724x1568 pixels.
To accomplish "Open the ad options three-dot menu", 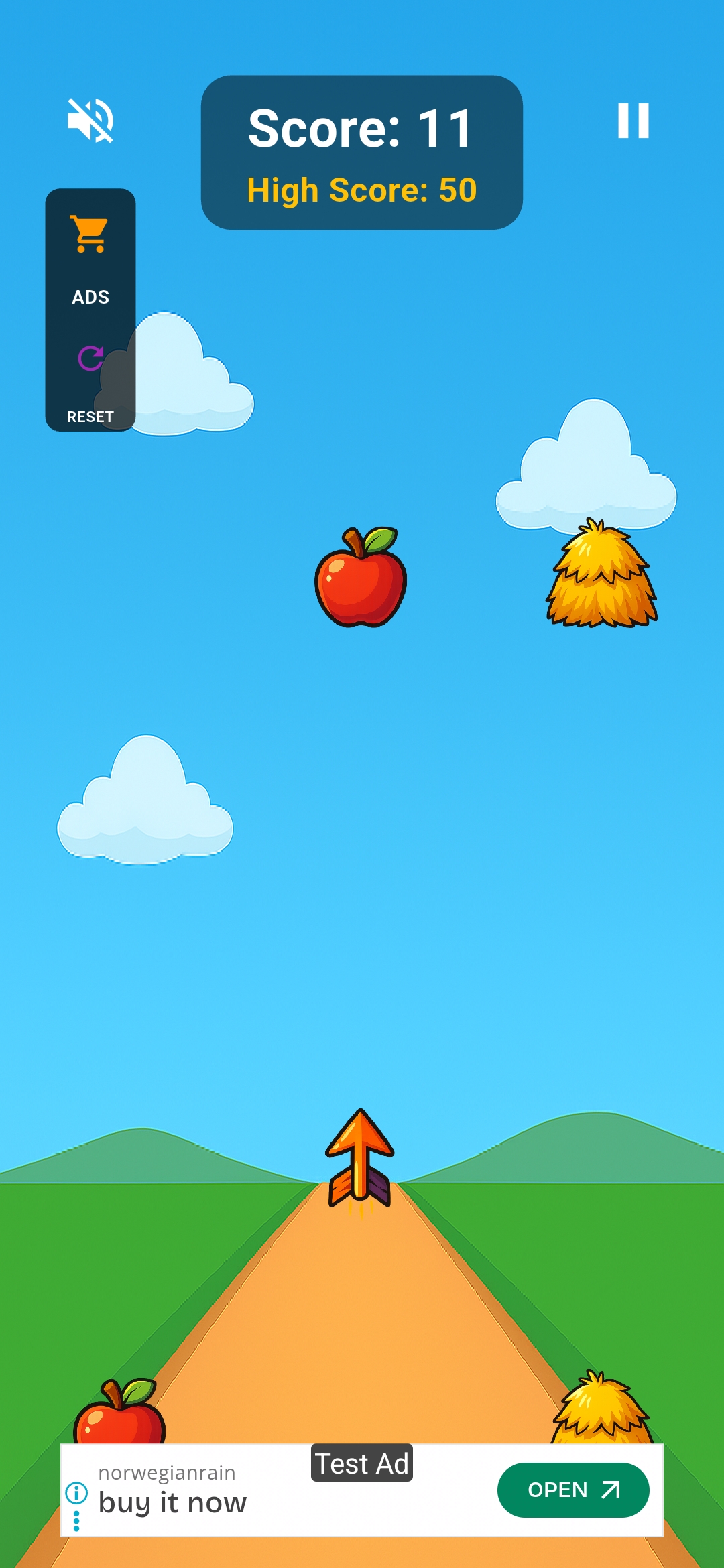I will point(76,1521).
